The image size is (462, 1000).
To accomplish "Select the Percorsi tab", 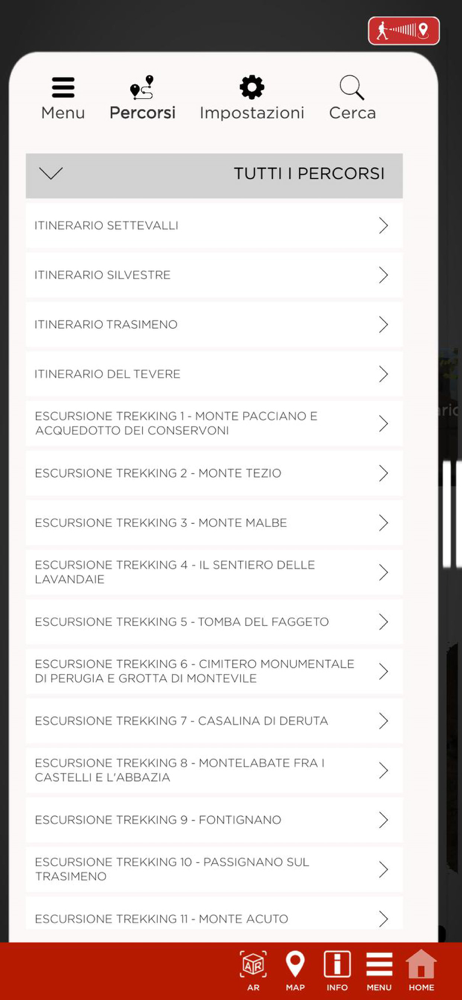I will pos(142,98).
